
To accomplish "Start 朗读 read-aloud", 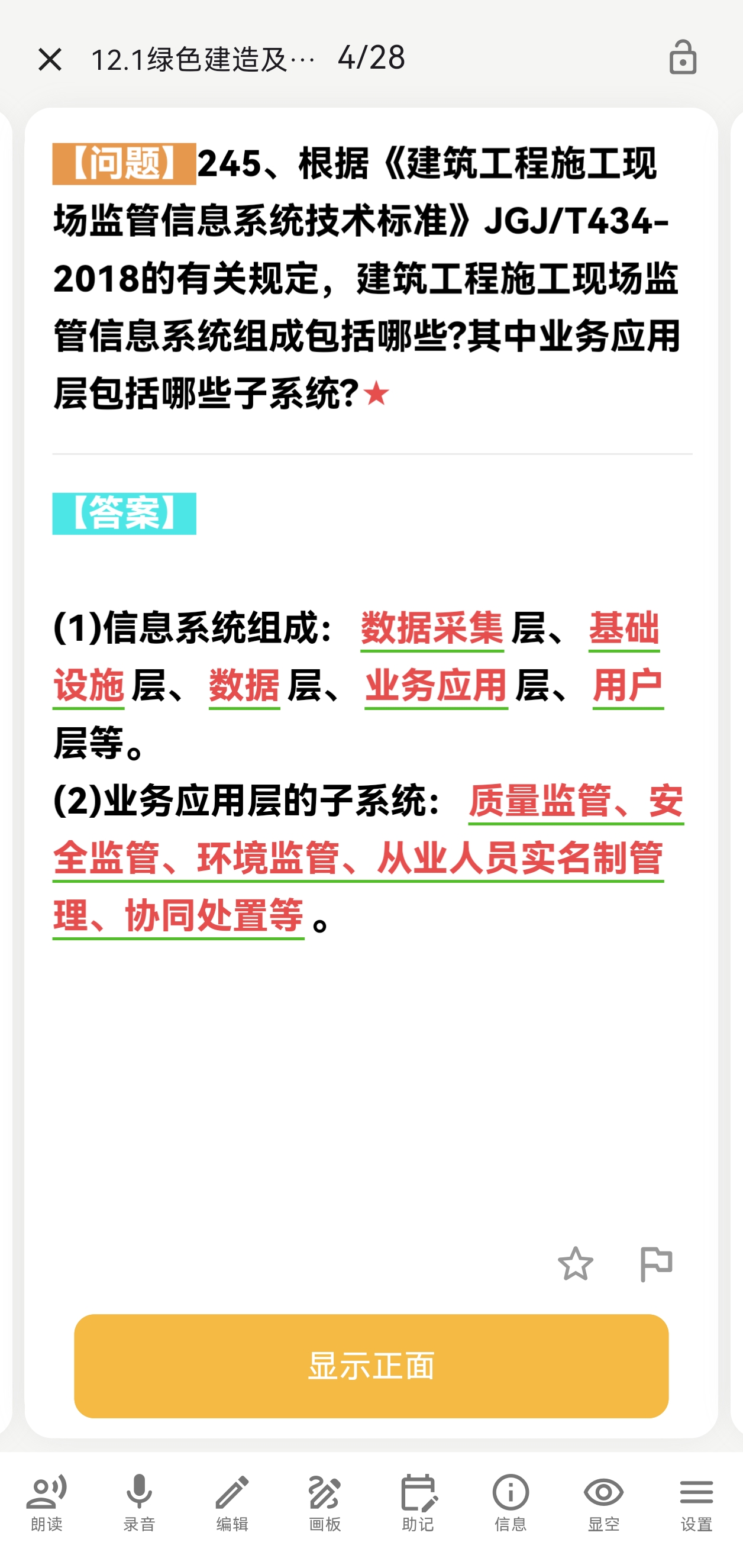I will (47, 1502).
